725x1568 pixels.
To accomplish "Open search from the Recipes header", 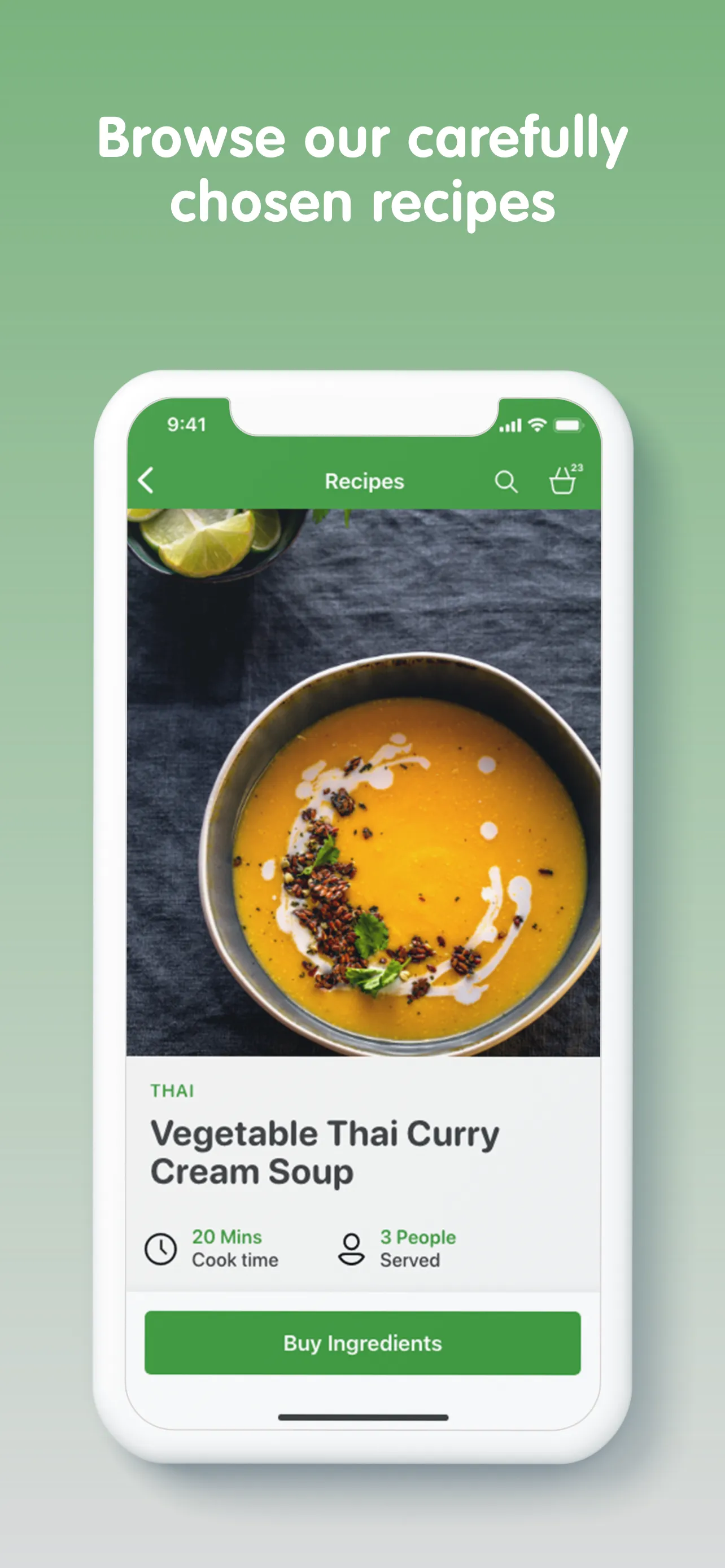I will coord(507,481).
